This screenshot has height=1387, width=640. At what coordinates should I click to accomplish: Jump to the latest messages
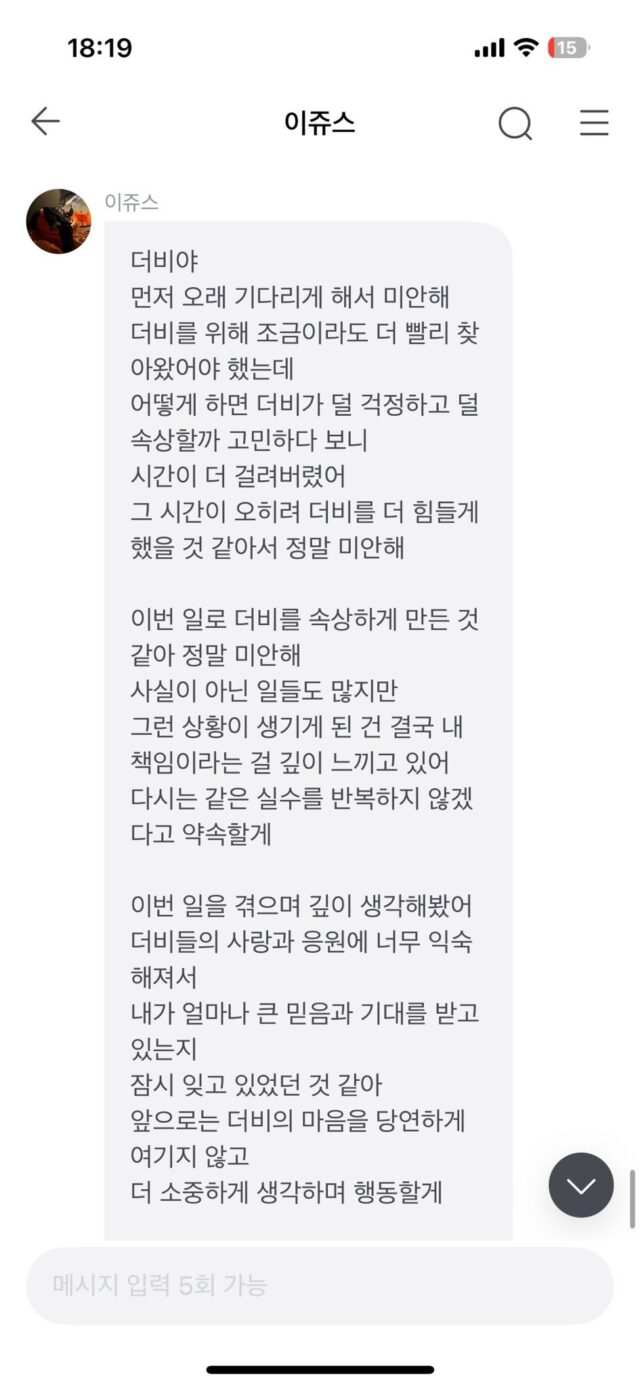pos(581,1185)
